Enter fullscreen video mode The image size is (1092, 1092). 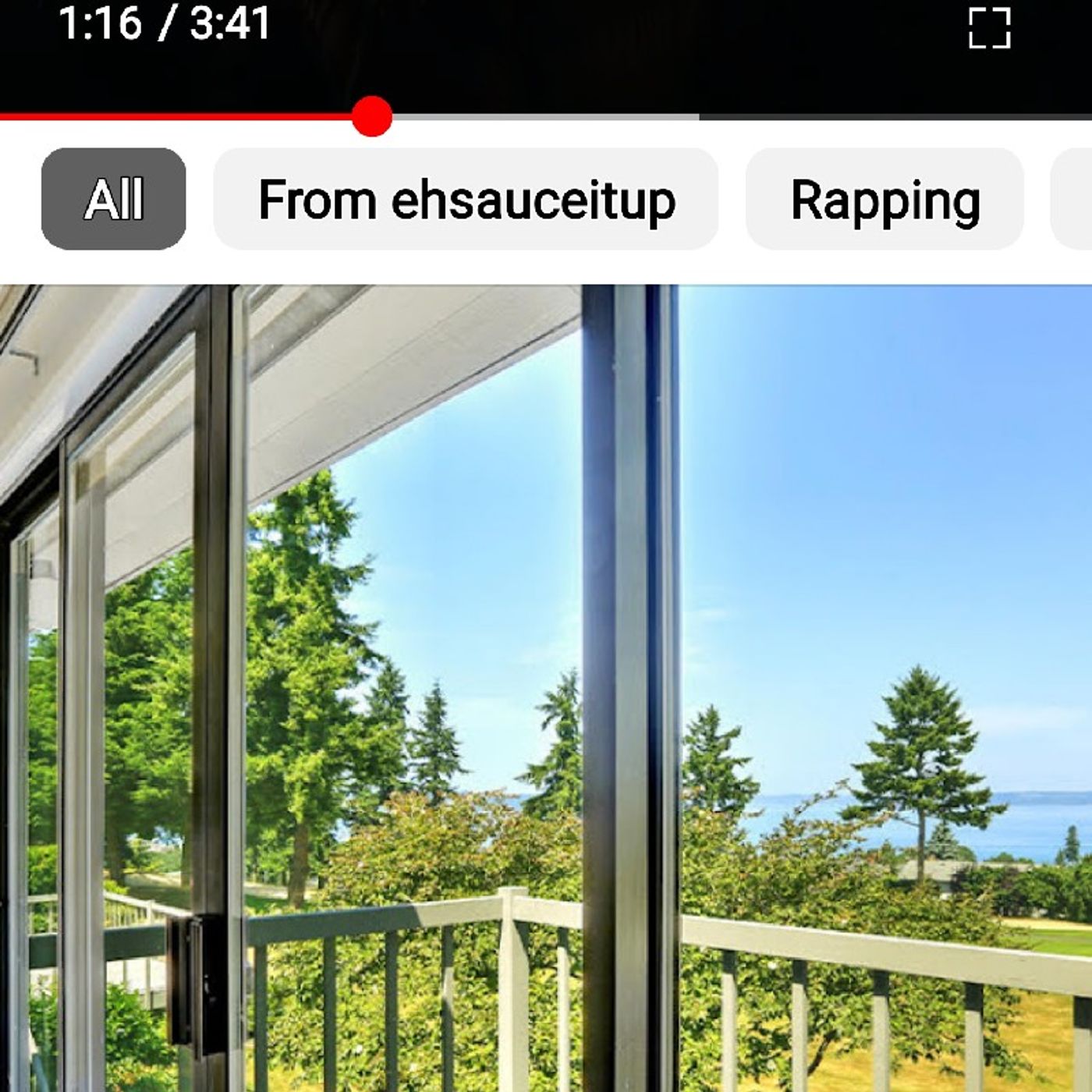pyautogui.click(x=989, y=28)
